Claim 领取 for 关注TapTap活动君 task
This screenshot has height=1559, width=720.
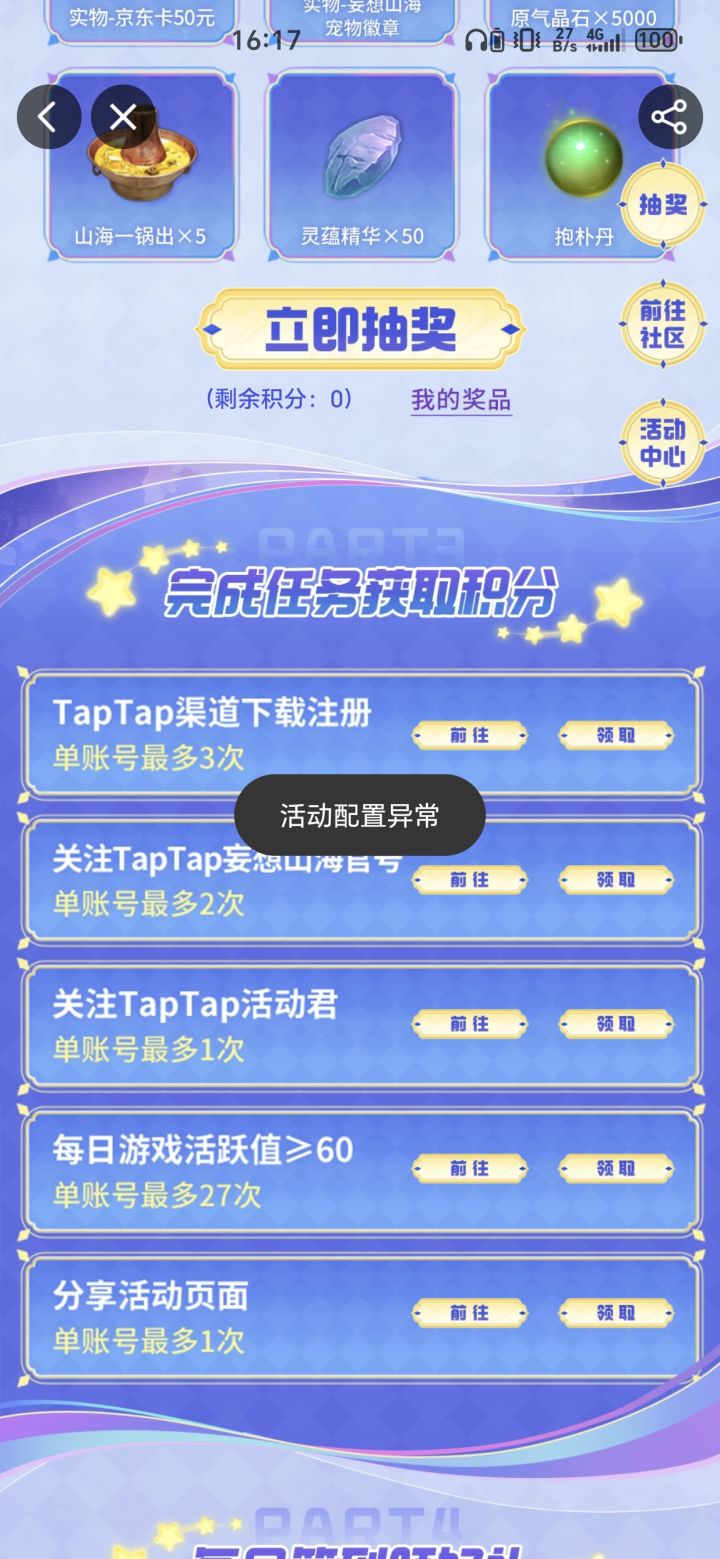617,1023
